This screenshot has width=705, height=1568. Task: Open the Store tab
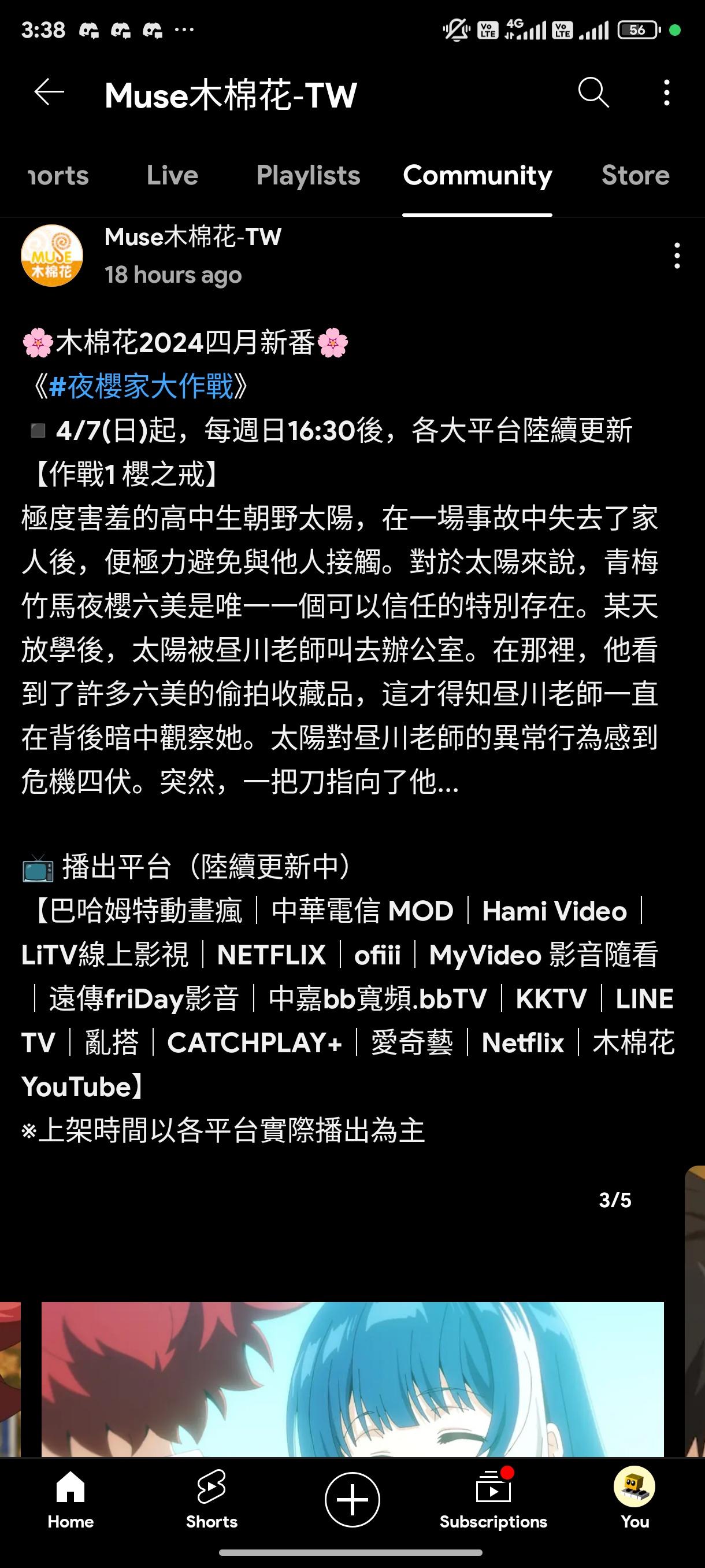point(635,176)
